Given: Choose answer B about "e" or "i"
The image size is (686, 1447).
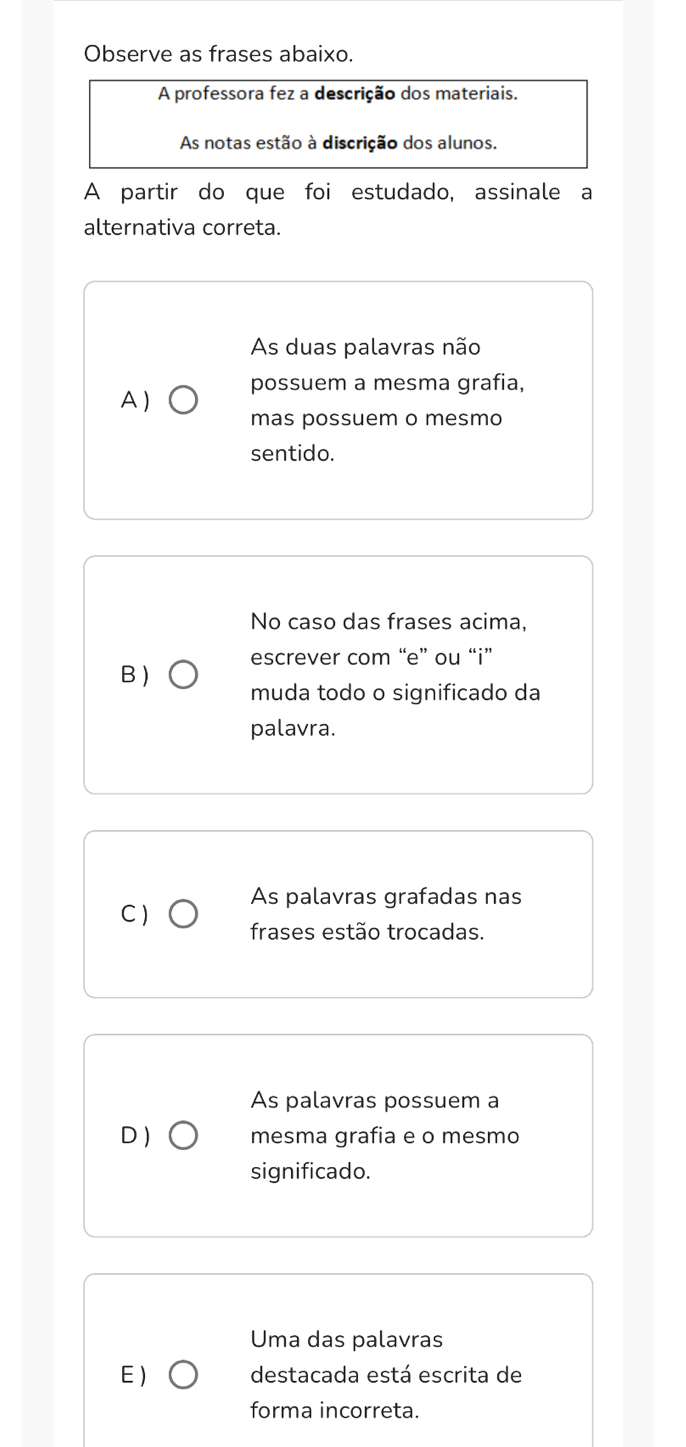Looking at the screenshot, I should tap(183, 675).
